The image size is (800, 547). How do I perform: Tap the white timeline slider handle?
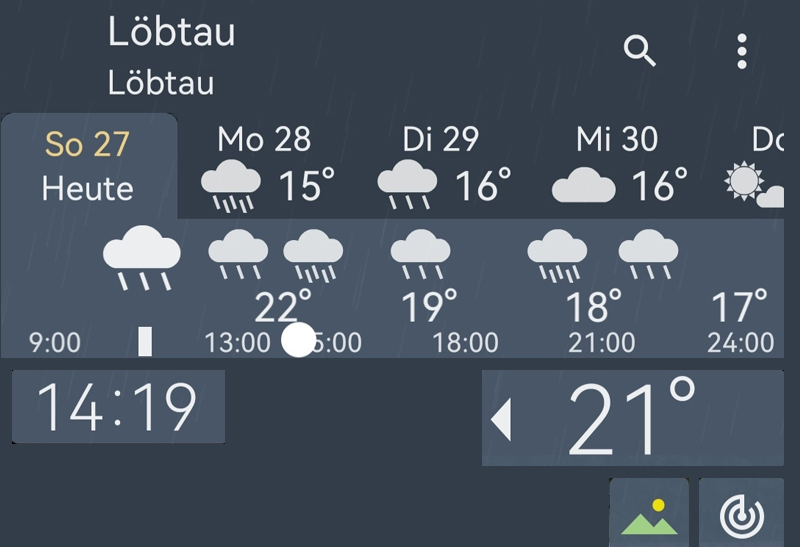coord(298,340)
